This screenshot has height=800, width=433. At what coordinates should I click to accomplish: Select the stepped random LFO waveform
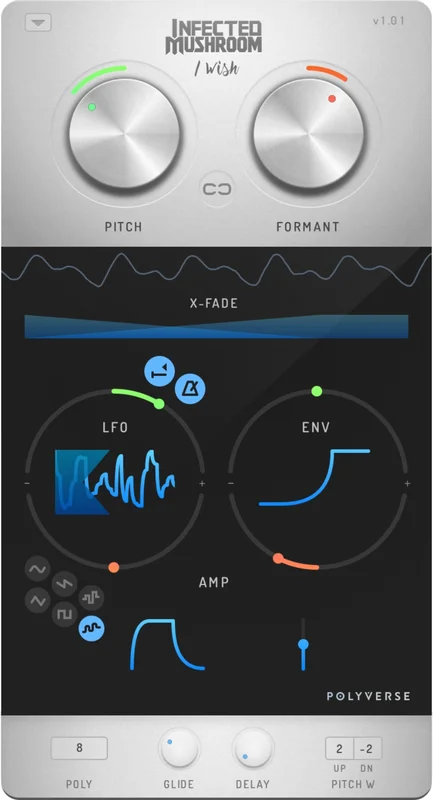click(91, 598)
